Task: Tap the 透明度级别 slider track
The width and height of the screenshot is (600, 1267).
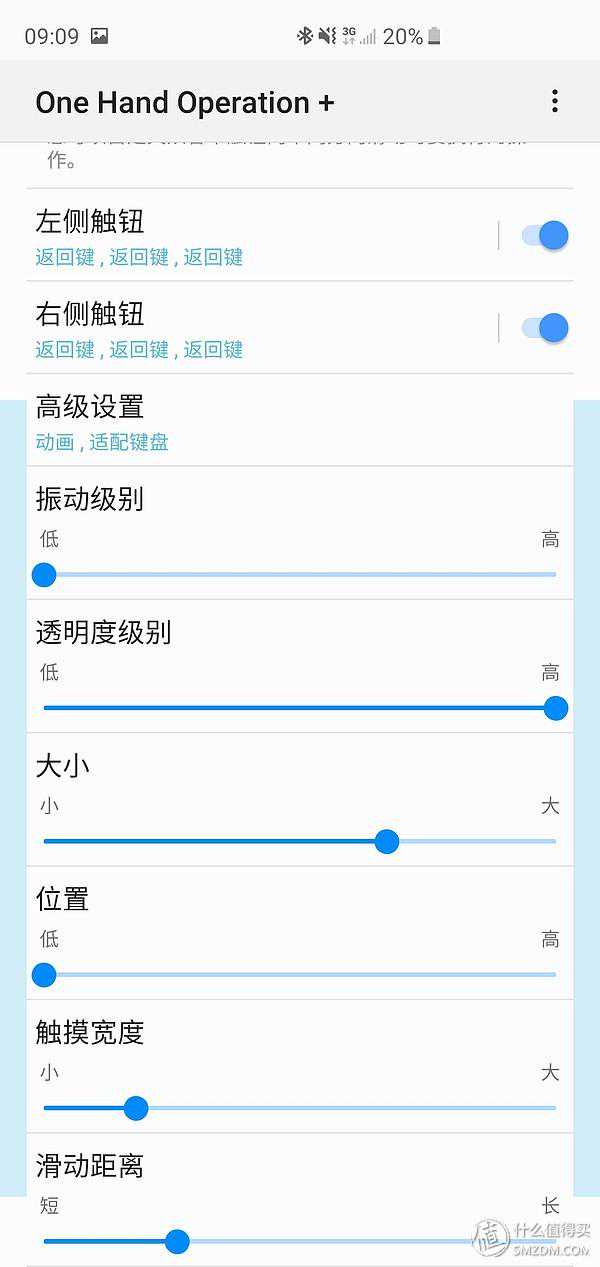Action: point(300,708)
